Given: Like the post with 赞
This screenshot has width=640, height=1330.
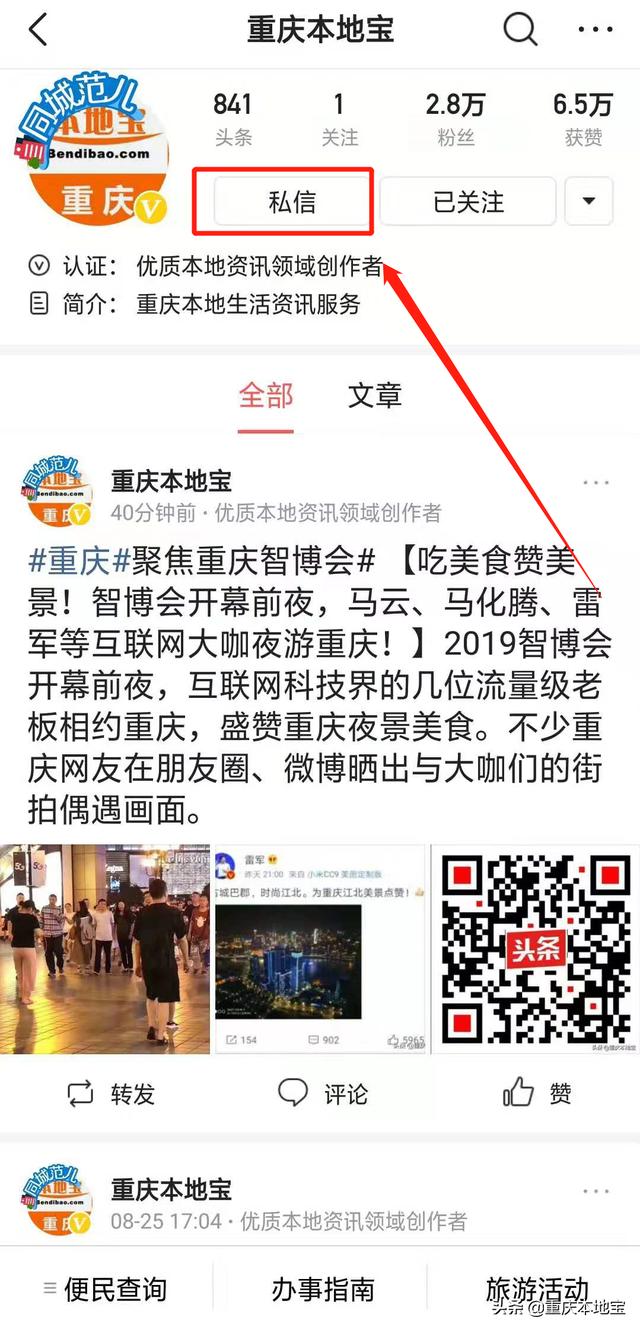Looking at the screenshot, I should [x=537, y=1093].
